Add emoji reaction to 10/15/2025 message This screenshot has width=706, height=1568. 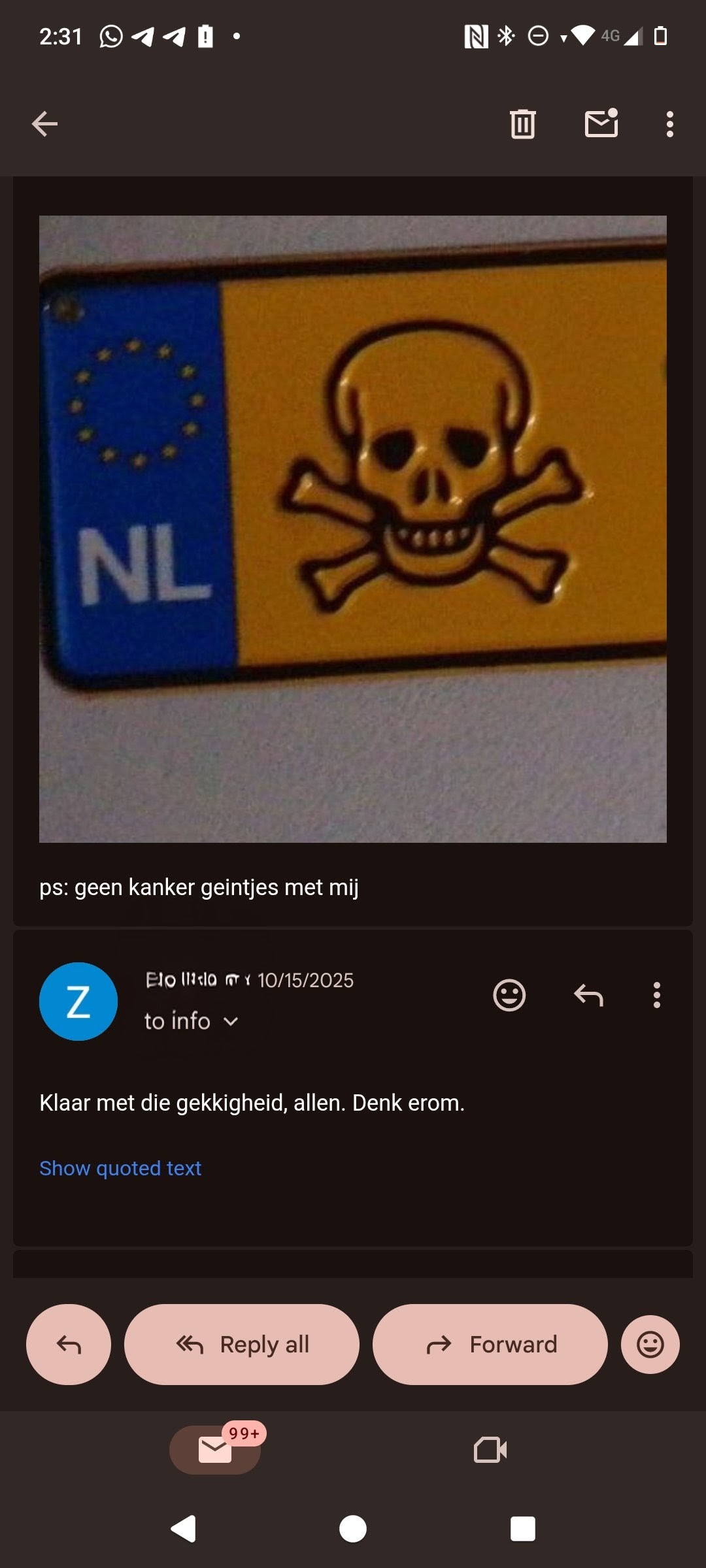pos(509,995)
